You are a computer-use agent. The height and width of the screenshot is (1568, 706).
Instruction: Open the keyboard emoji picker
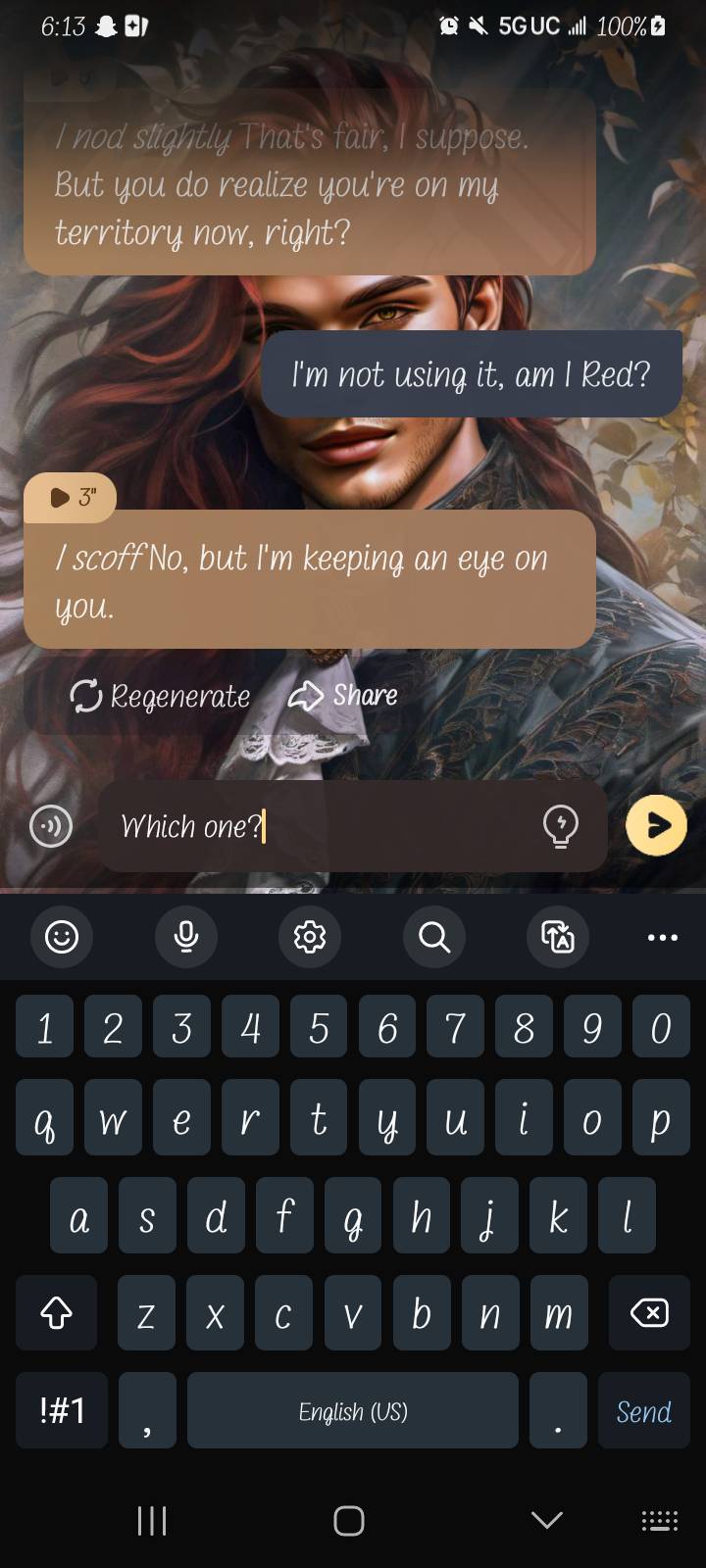click(62, 937)
